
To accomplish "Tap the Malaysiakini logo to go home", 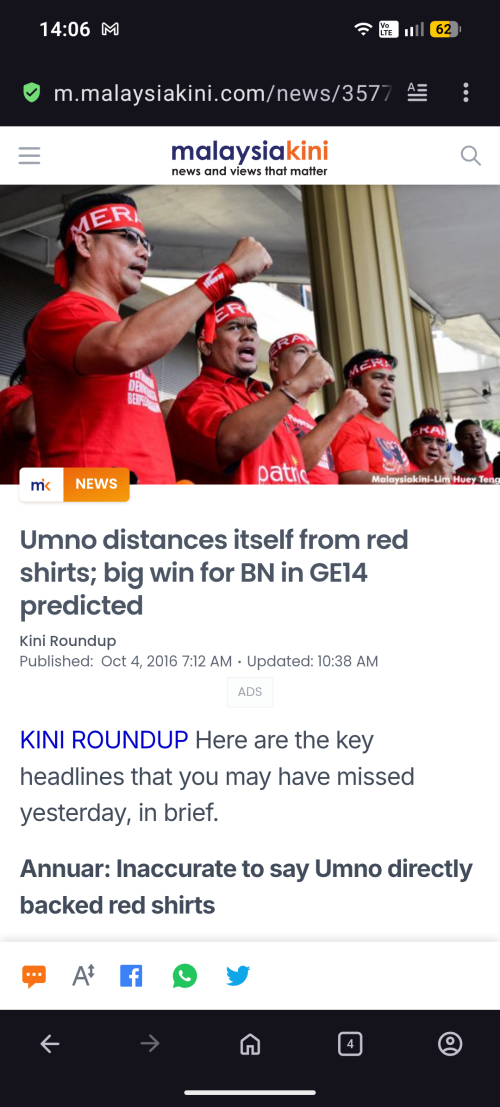I will point(249,158).
